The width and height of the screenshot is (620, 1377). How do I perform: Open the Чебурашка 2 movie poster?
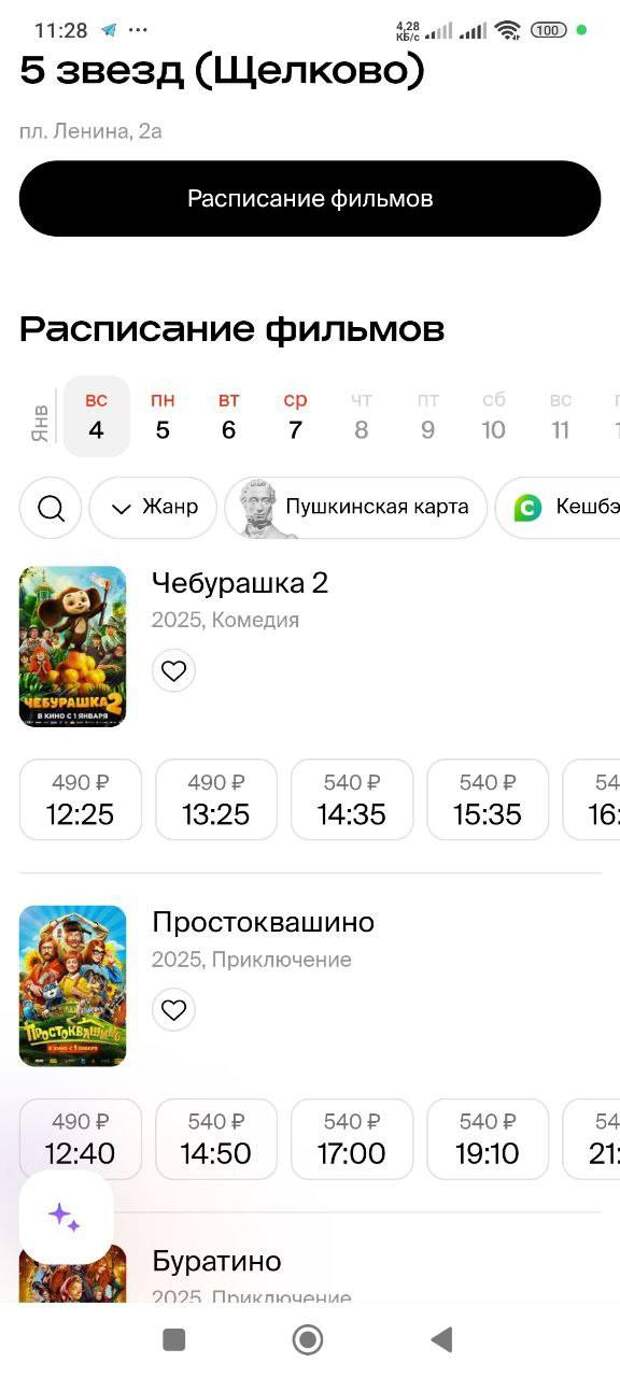click(73, 646)
